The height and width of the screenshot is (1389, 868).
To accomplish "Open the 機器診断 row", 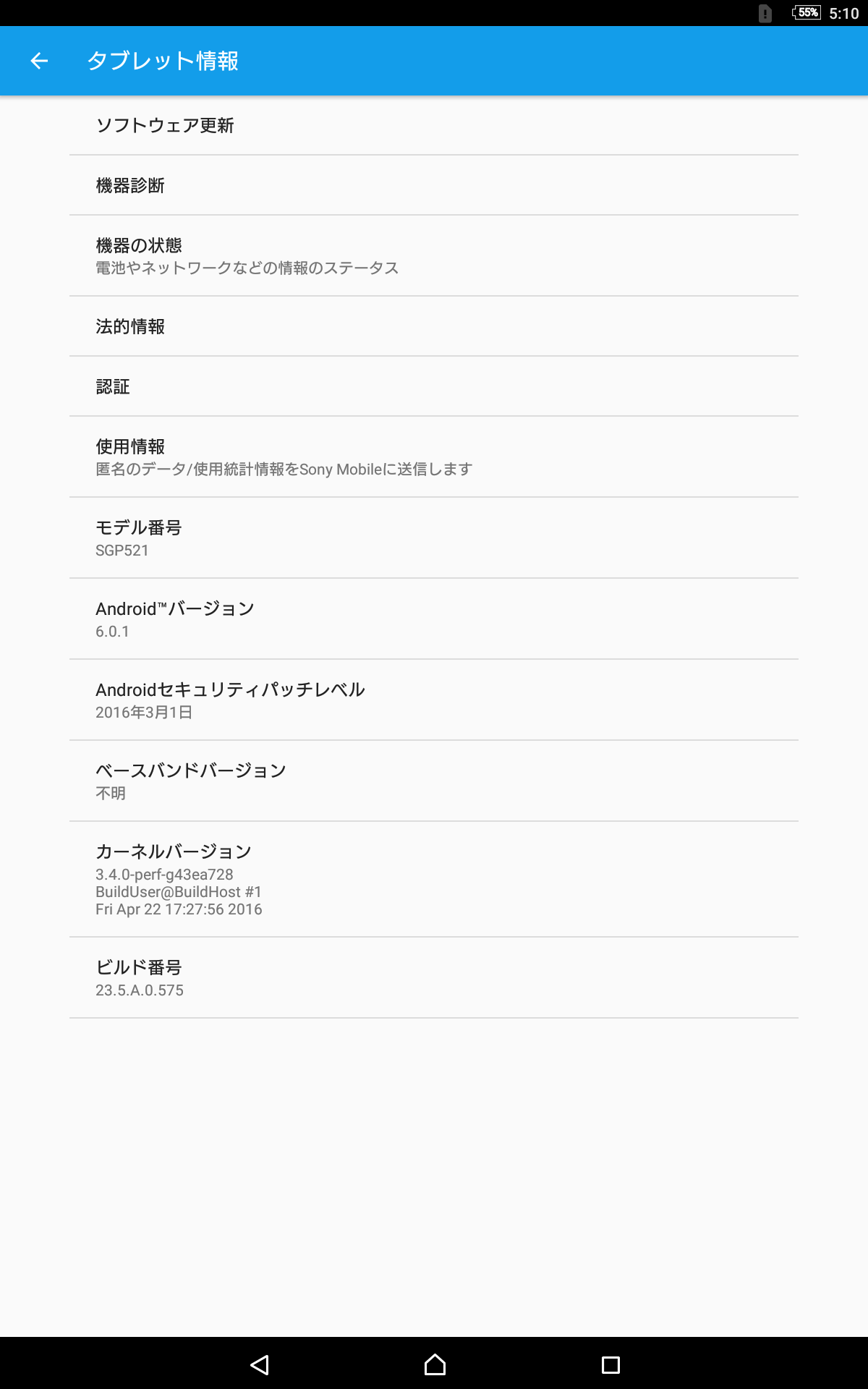I will click(434, 185).
